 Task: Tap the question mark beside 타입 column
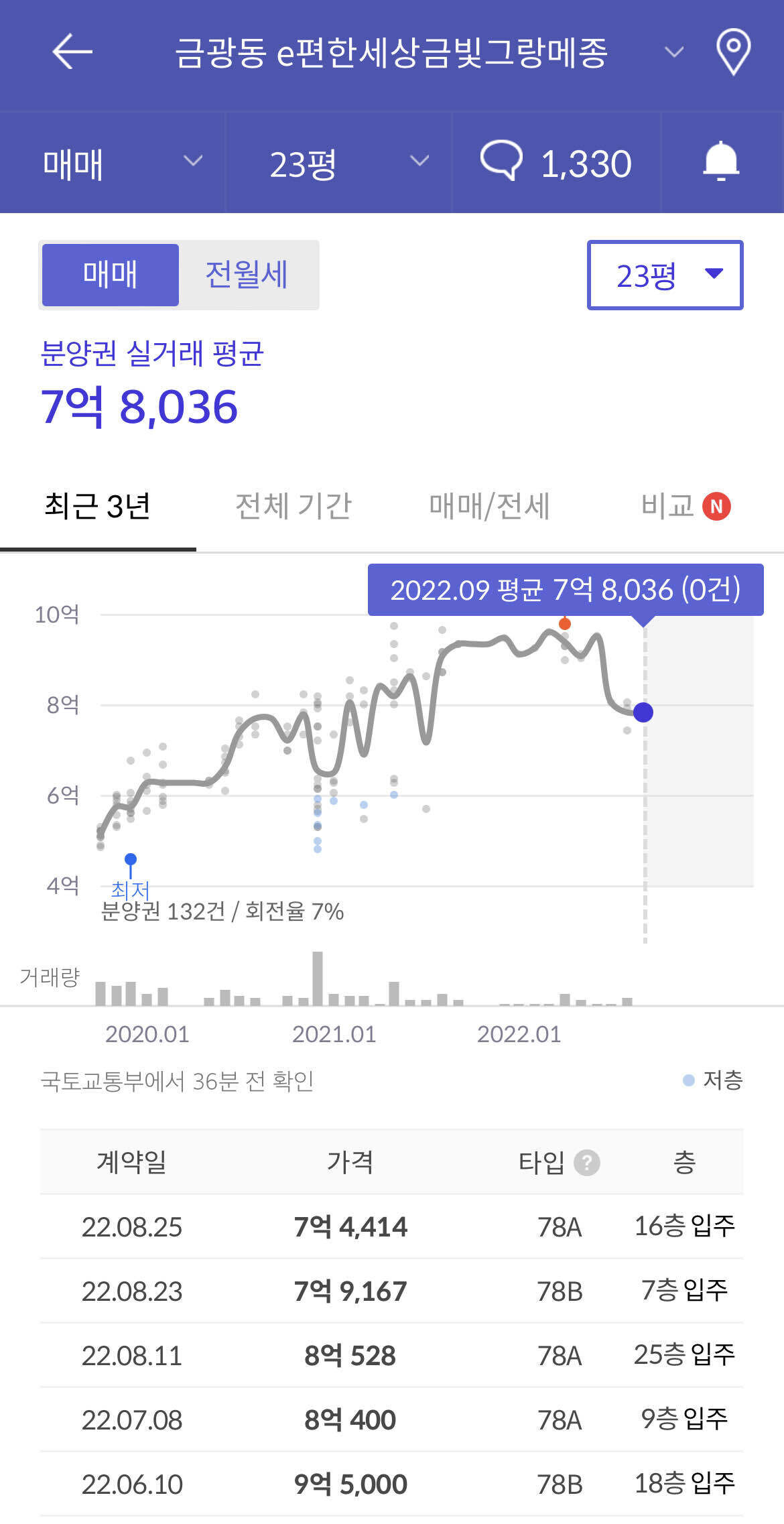[586, 1162]
